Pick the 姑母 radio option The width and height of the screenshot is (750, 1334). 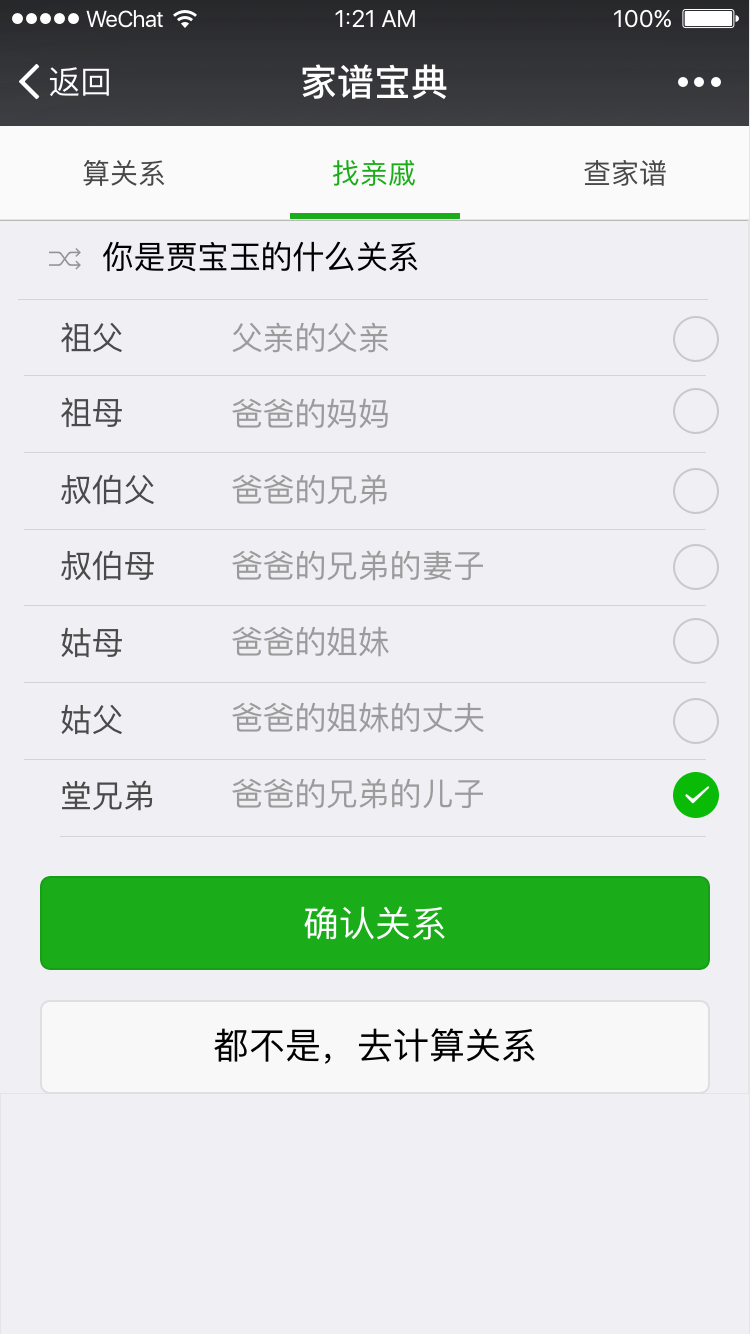pos(695,642)
